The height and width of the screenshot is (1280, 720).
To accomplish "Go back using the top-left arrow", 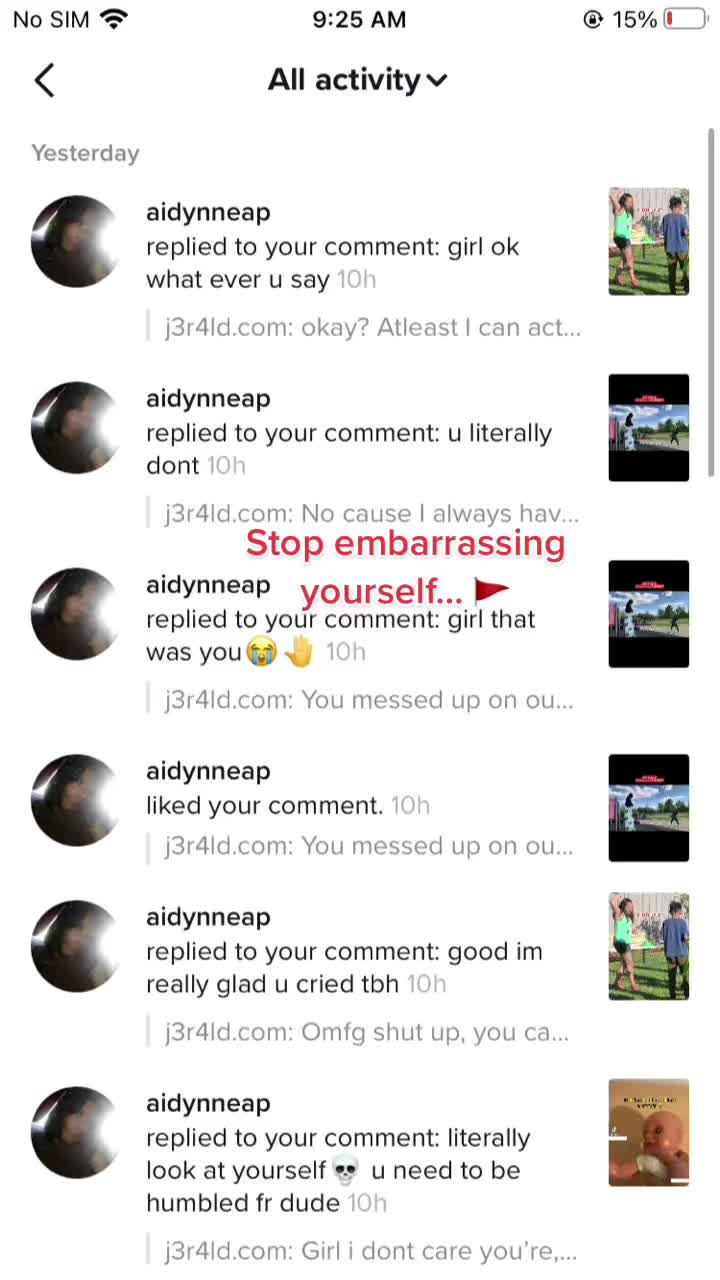I will pyautogui.click(x=44, y=80).
